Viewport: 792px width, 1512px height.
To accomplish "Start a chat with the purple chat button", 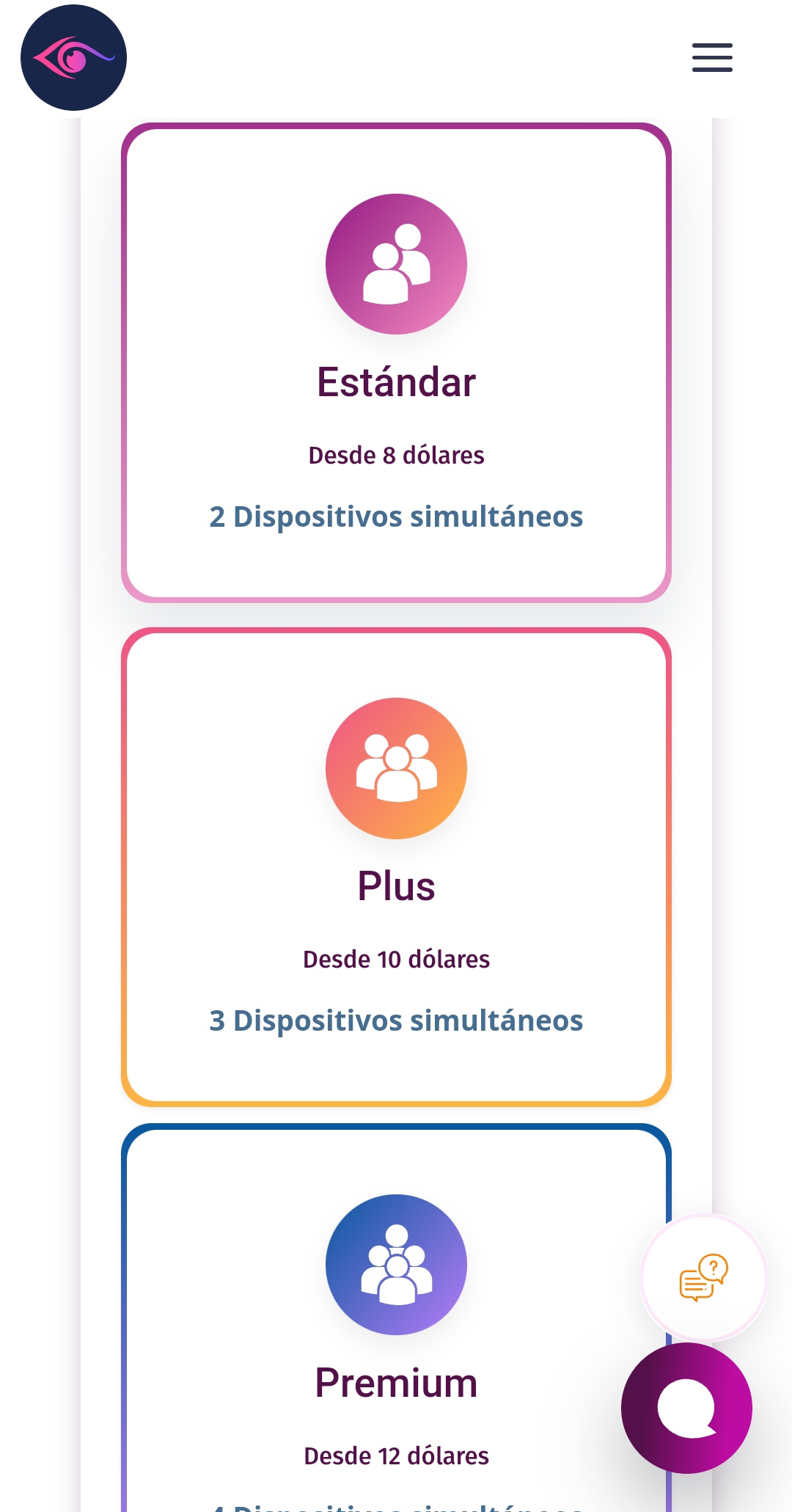I will pos(686,1408).
